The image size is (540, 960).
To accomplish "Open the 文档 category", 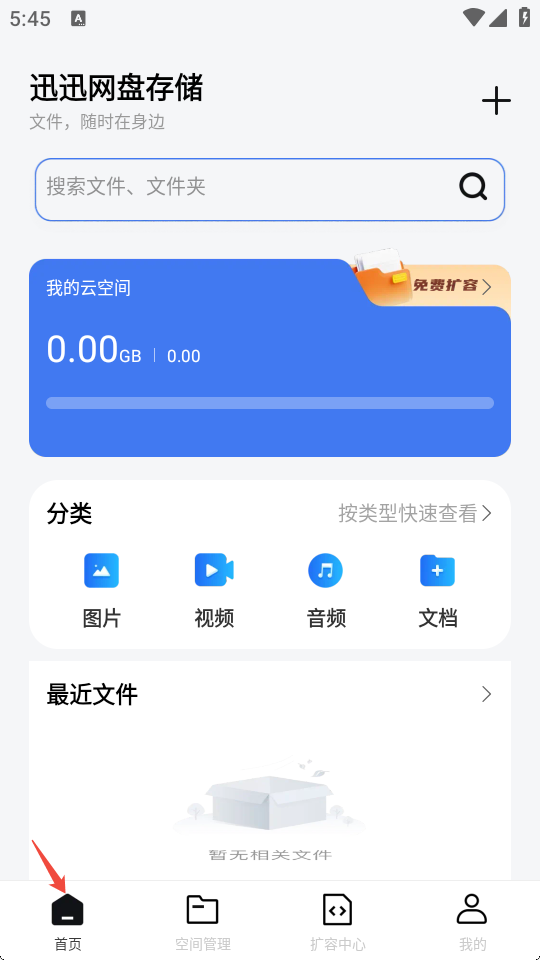I will (438, 591).
